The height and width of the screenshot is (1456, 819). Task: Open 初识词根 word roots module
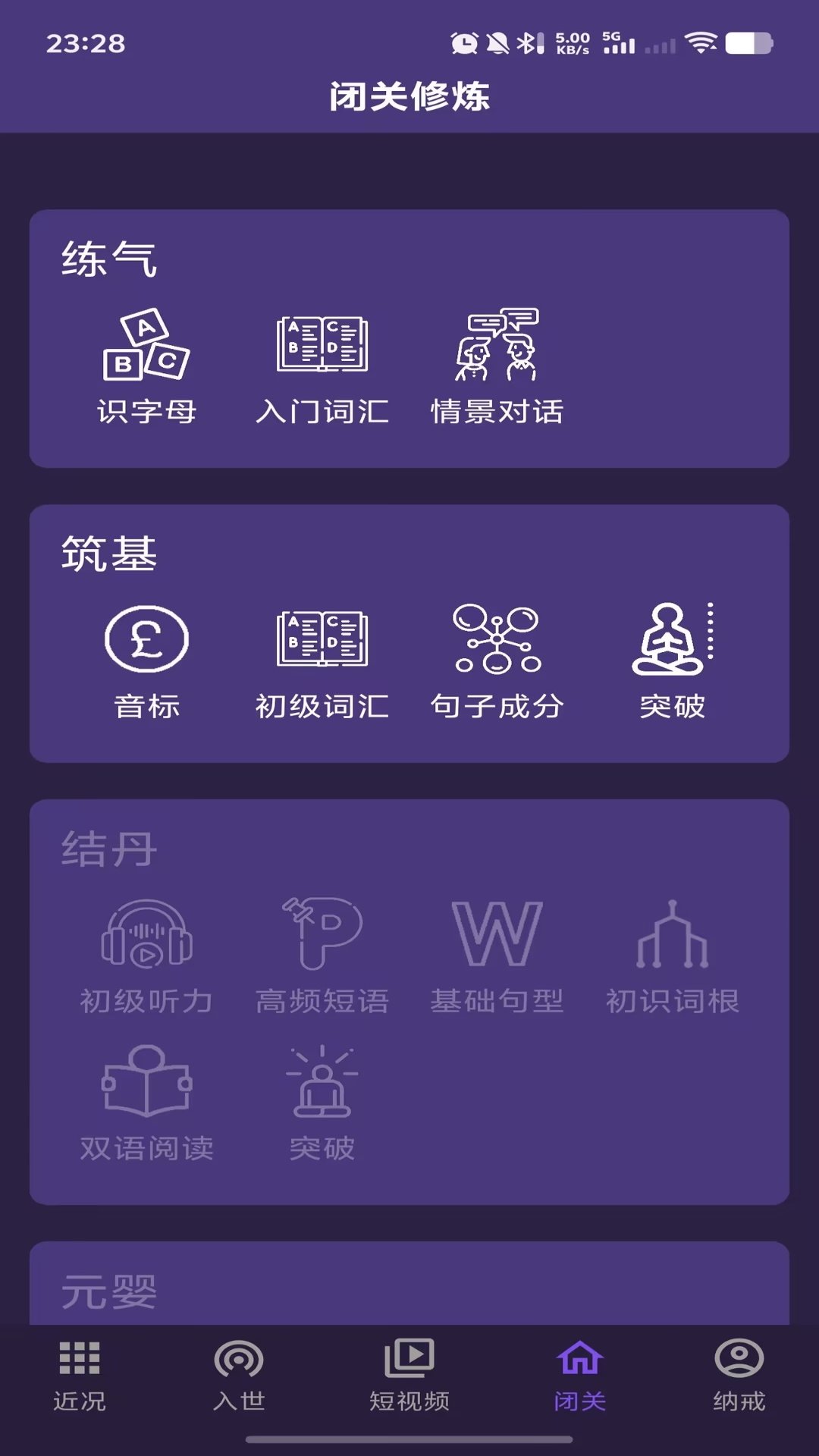pyautogui.click(x=673, y=955)
